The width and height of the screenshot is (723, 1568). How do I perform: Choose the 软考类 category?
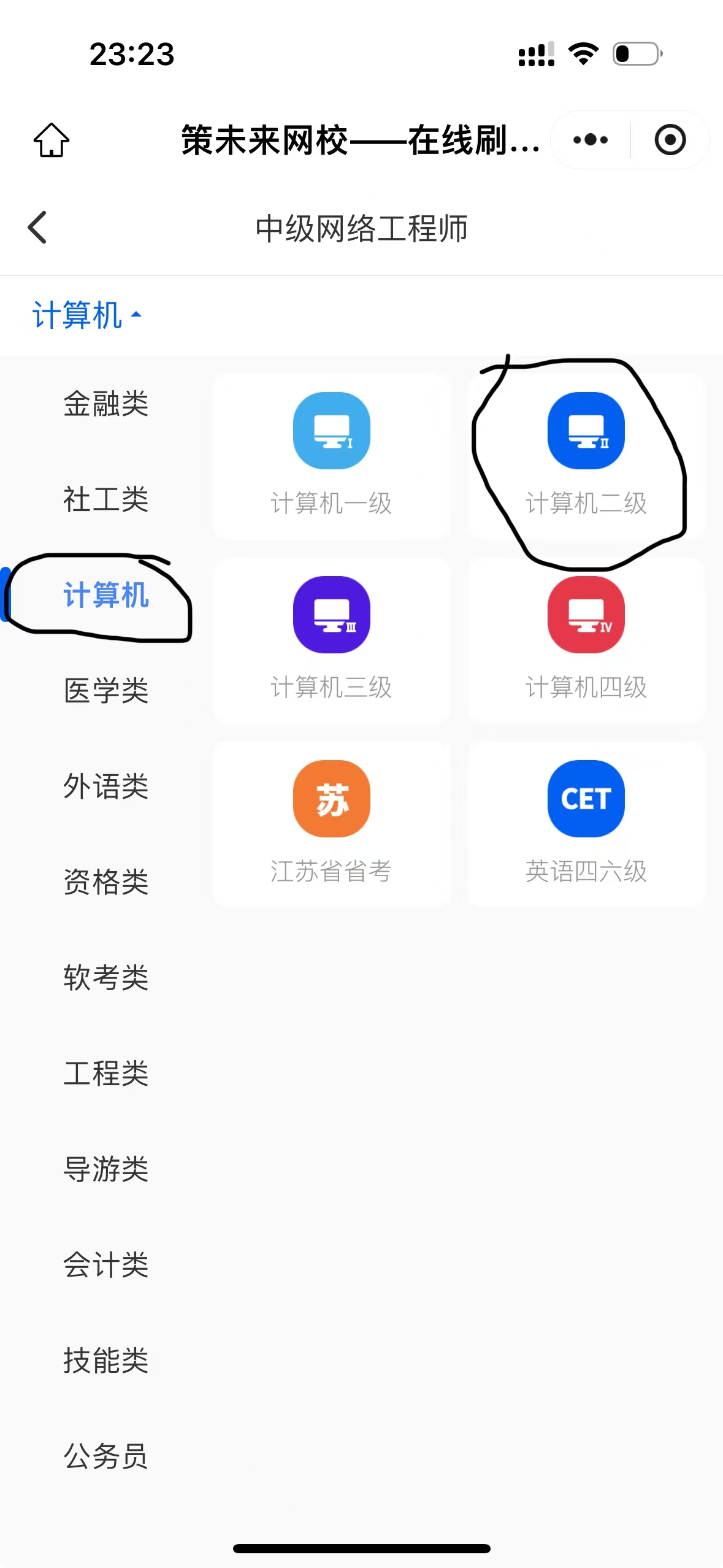105,978
